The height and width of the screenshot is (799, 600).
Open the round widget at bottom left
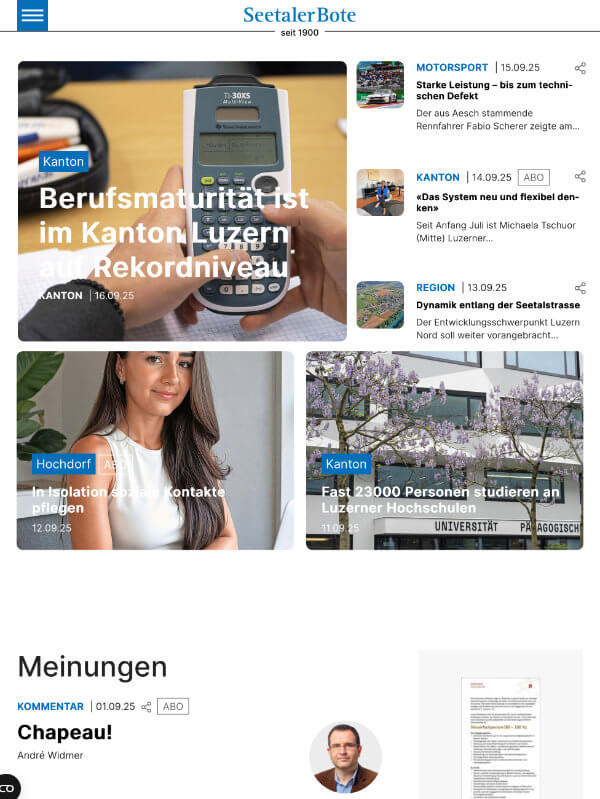8,787
